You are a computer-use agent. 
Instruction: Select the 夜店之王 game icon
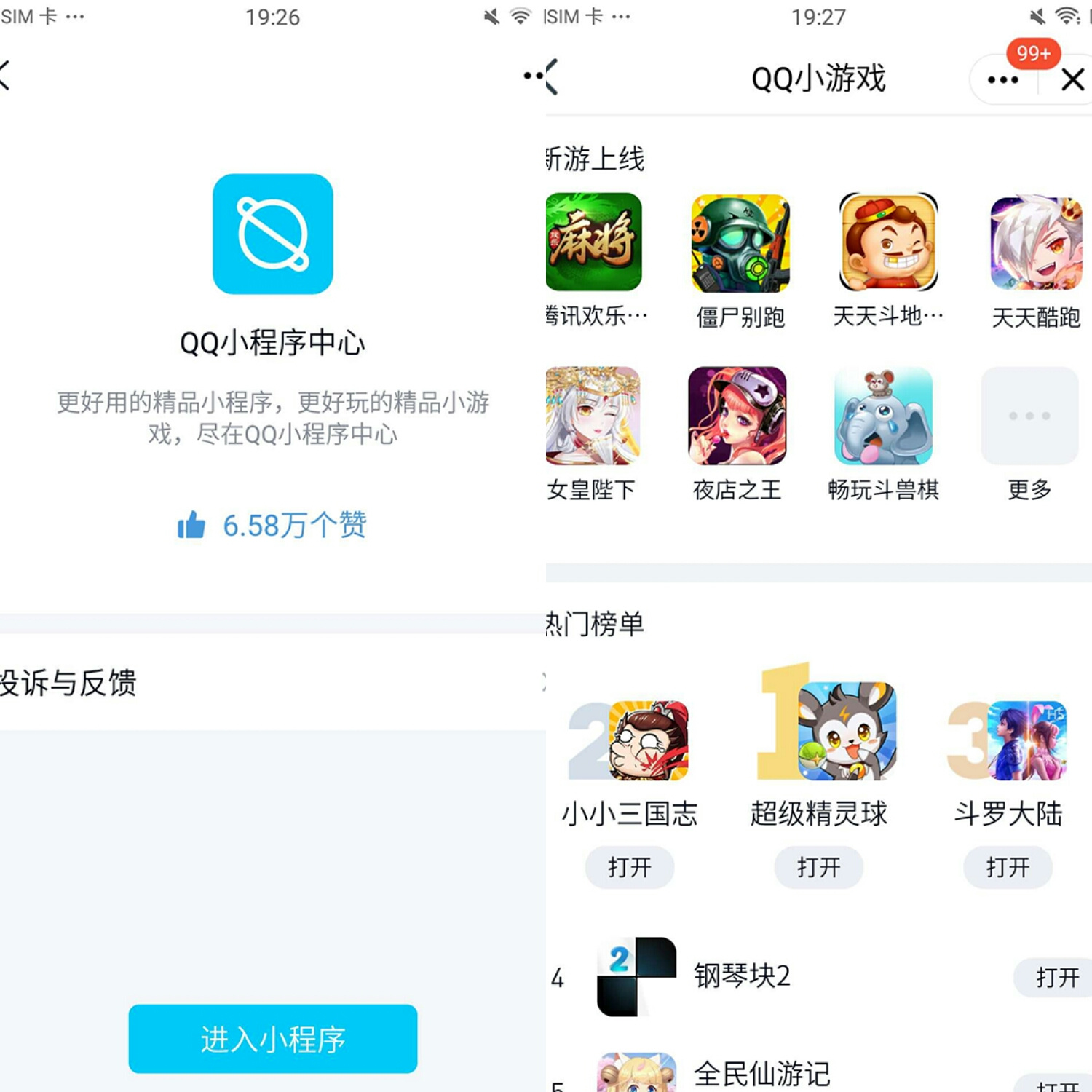[x=737, y=416]
